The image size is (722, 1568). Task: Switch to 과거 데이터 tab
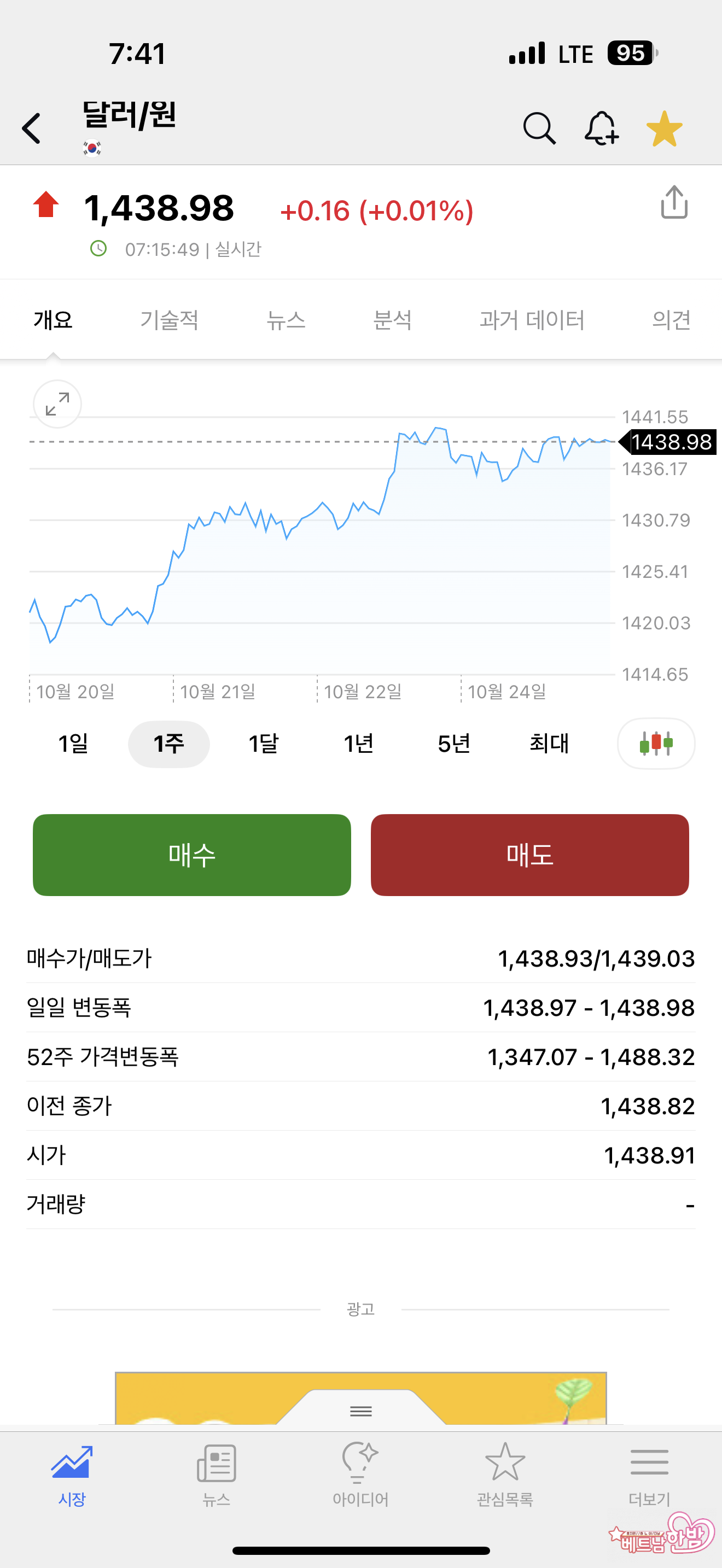point(532,320)
